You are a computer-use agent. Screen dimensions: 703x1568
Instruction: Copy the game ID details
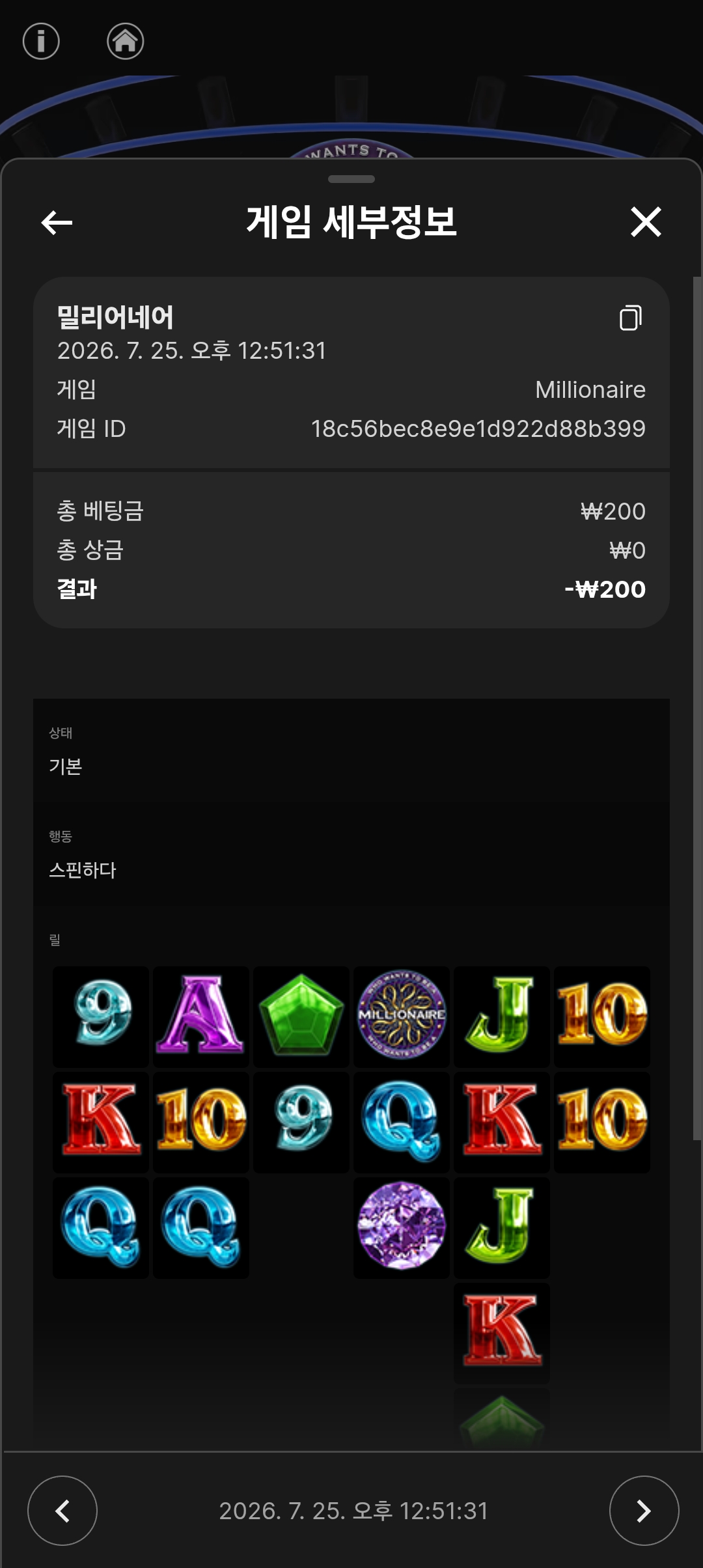630,318
